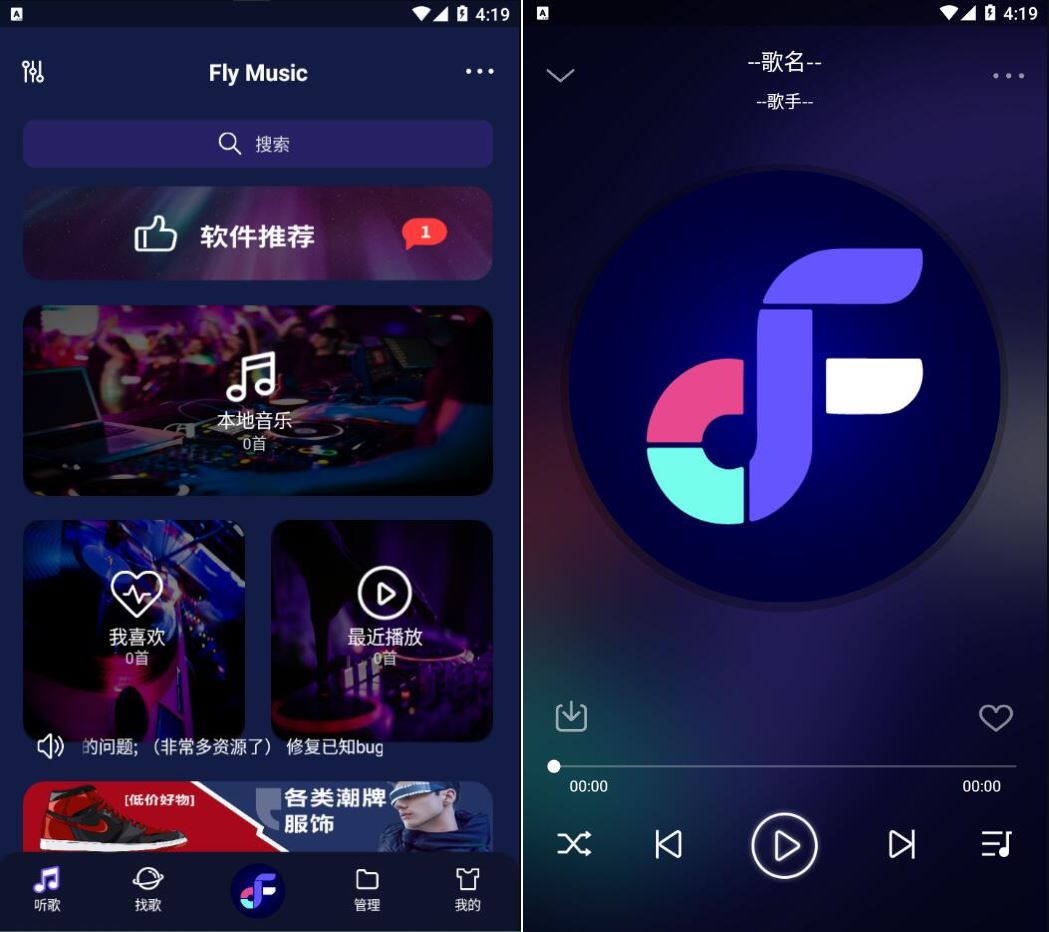Switch to the 管理 tab
1049x932 pixels.
click(367, 888)
